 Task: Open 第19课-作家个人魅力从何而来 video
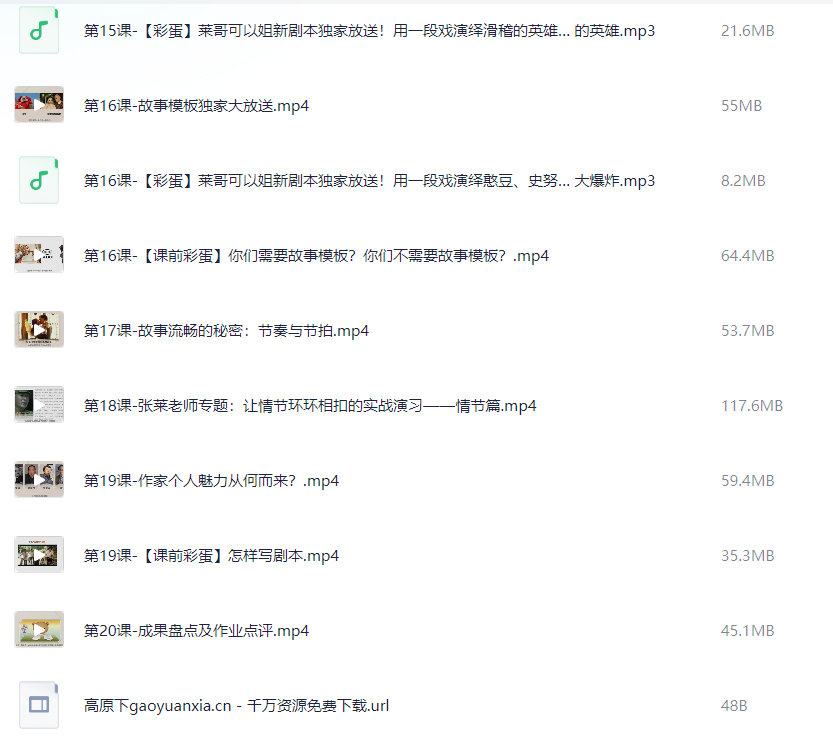click(211, 481)
